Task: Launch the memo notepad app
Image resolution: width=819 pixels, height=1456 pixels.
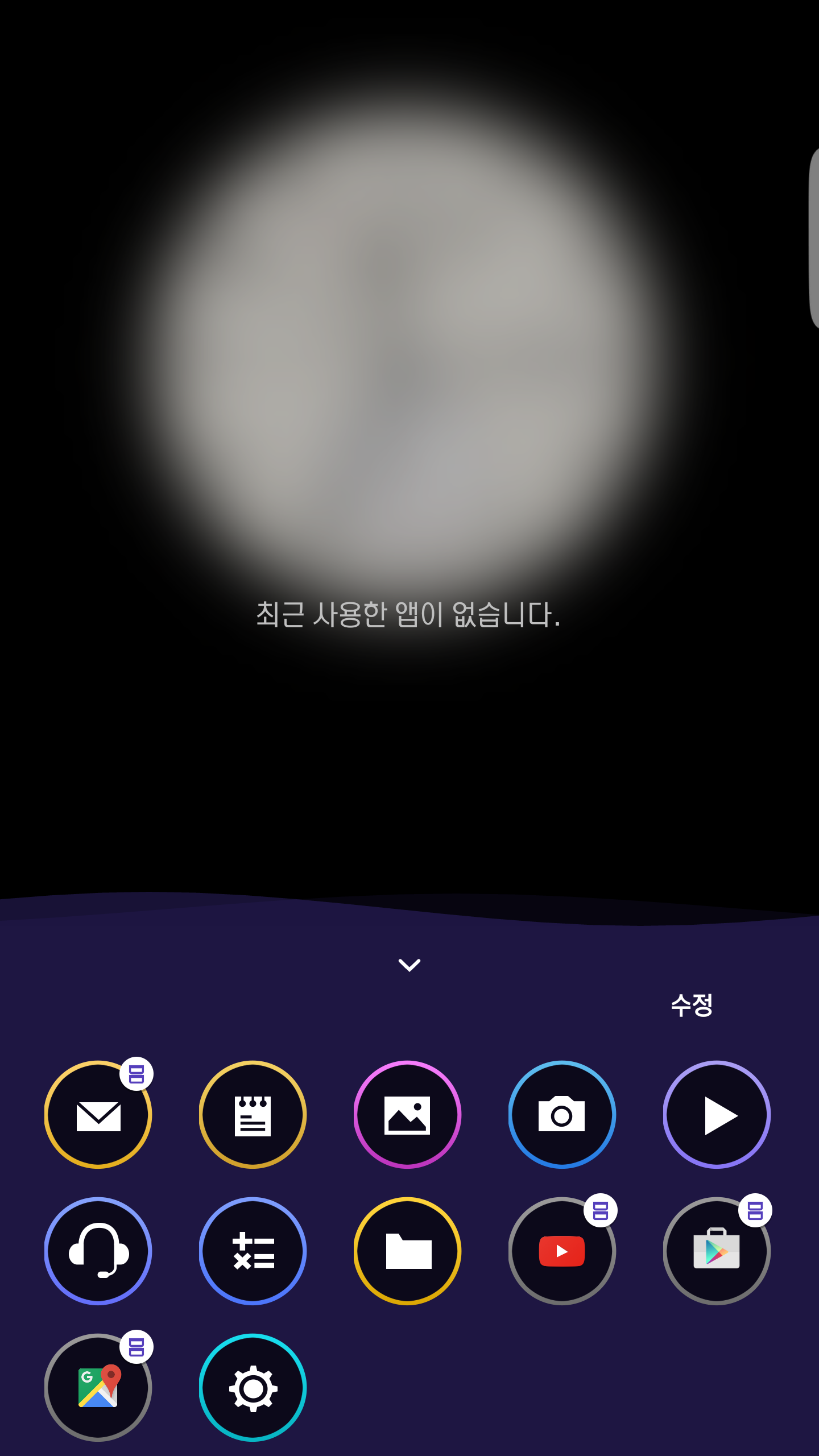Action: [x=253, y=1115]
